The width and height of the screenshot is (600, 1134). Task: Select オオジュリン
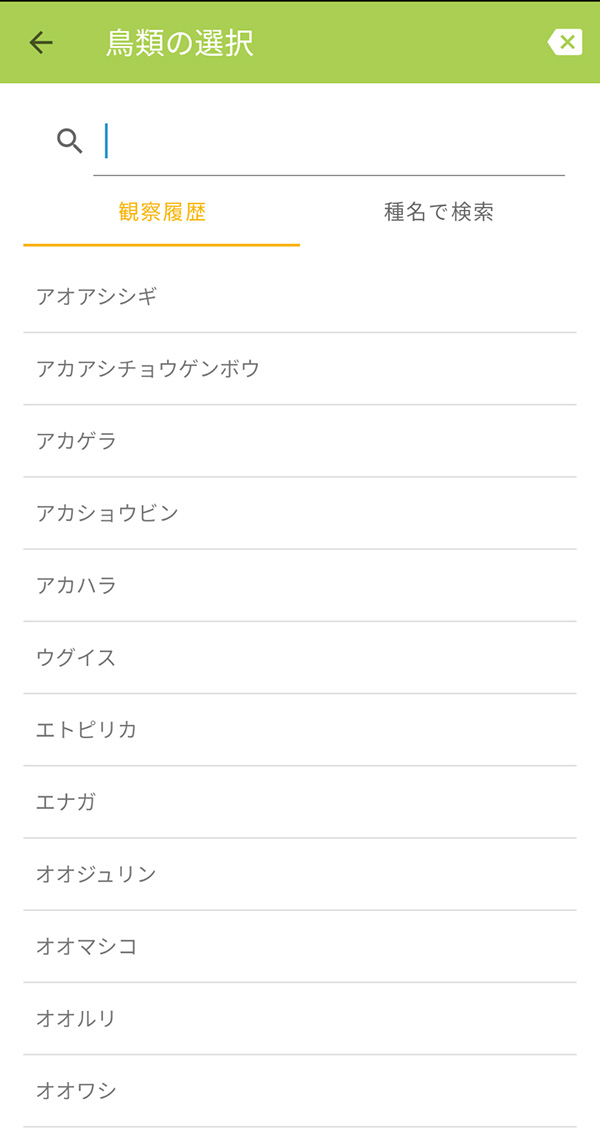(x=300, y=874)
